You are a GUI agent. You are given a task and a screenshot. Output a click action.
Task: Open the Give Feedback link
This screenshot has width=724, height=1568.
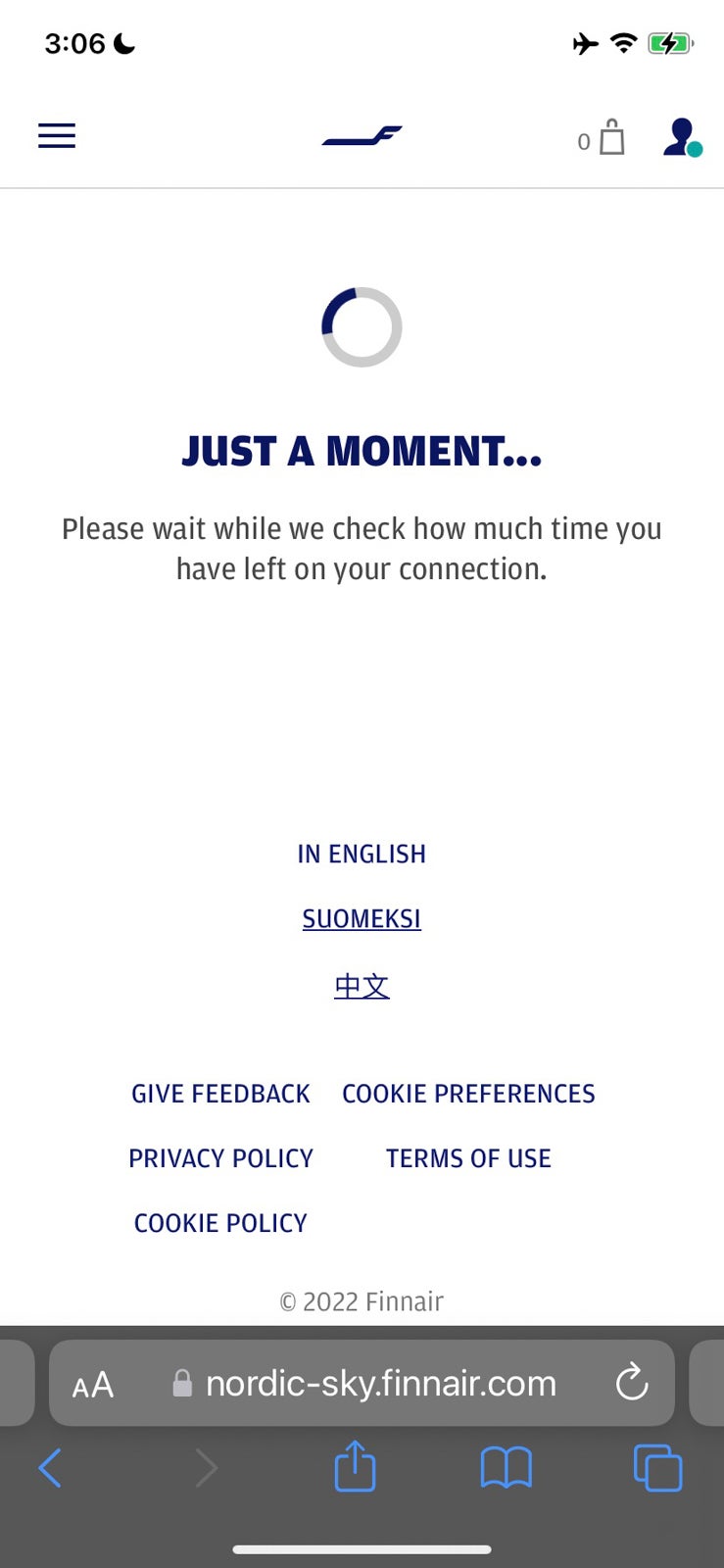220,1094
